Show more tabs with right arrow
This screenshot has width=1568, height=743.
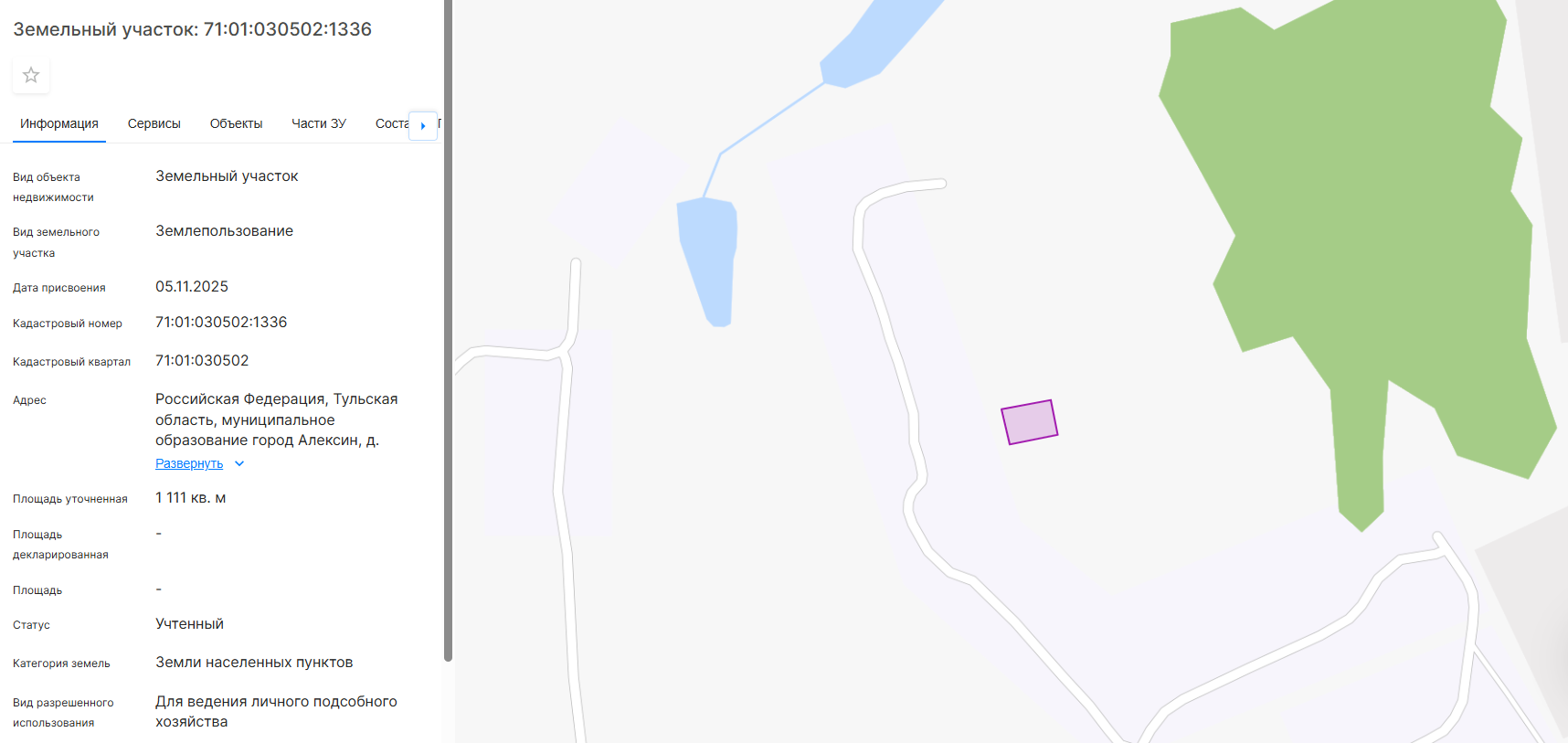pos(422,125)
